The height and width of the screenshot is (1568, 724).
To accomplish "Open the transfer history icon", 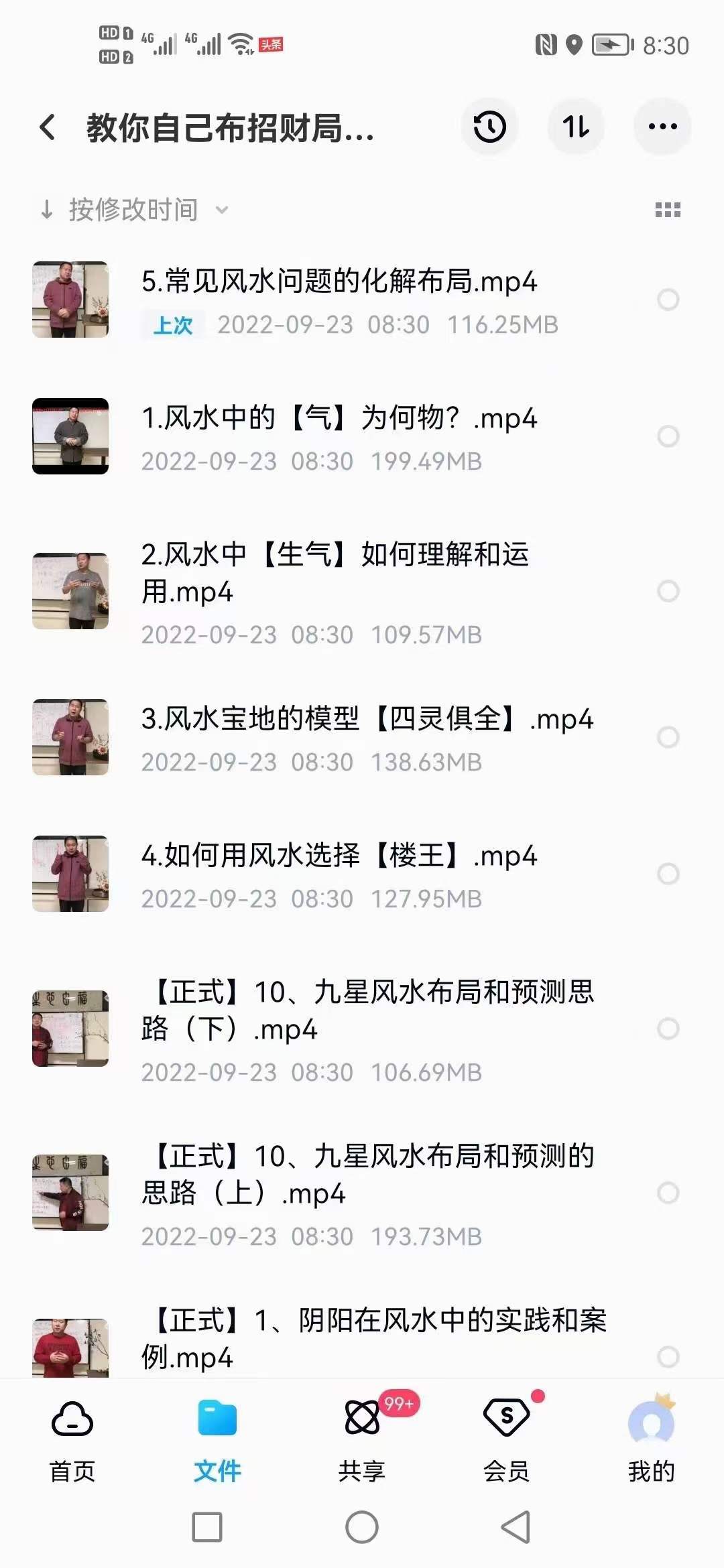I will click(489, 127).
